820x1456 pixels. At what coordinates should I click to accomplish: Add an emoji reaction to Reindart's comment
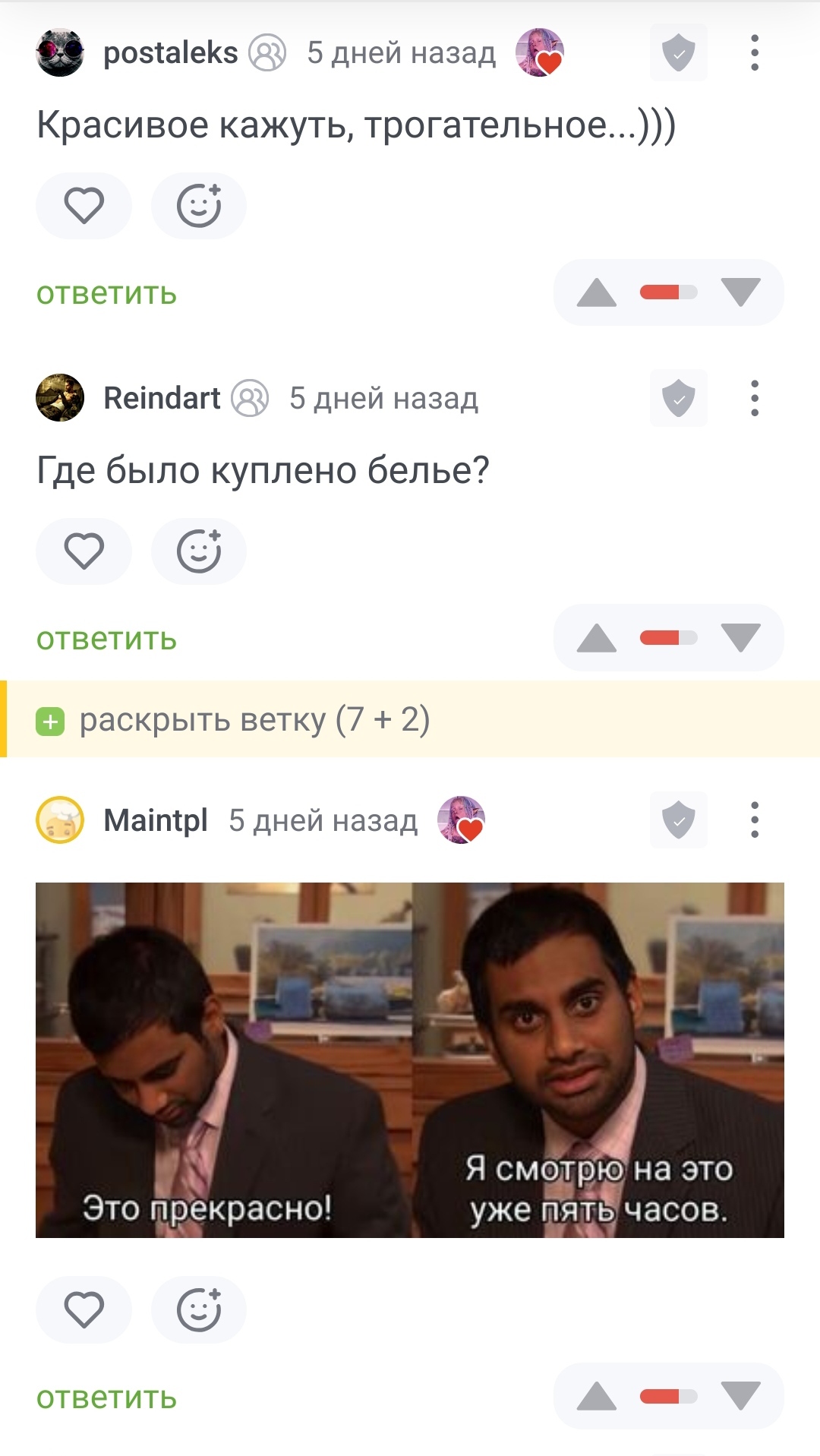click(x=198, y=551)
